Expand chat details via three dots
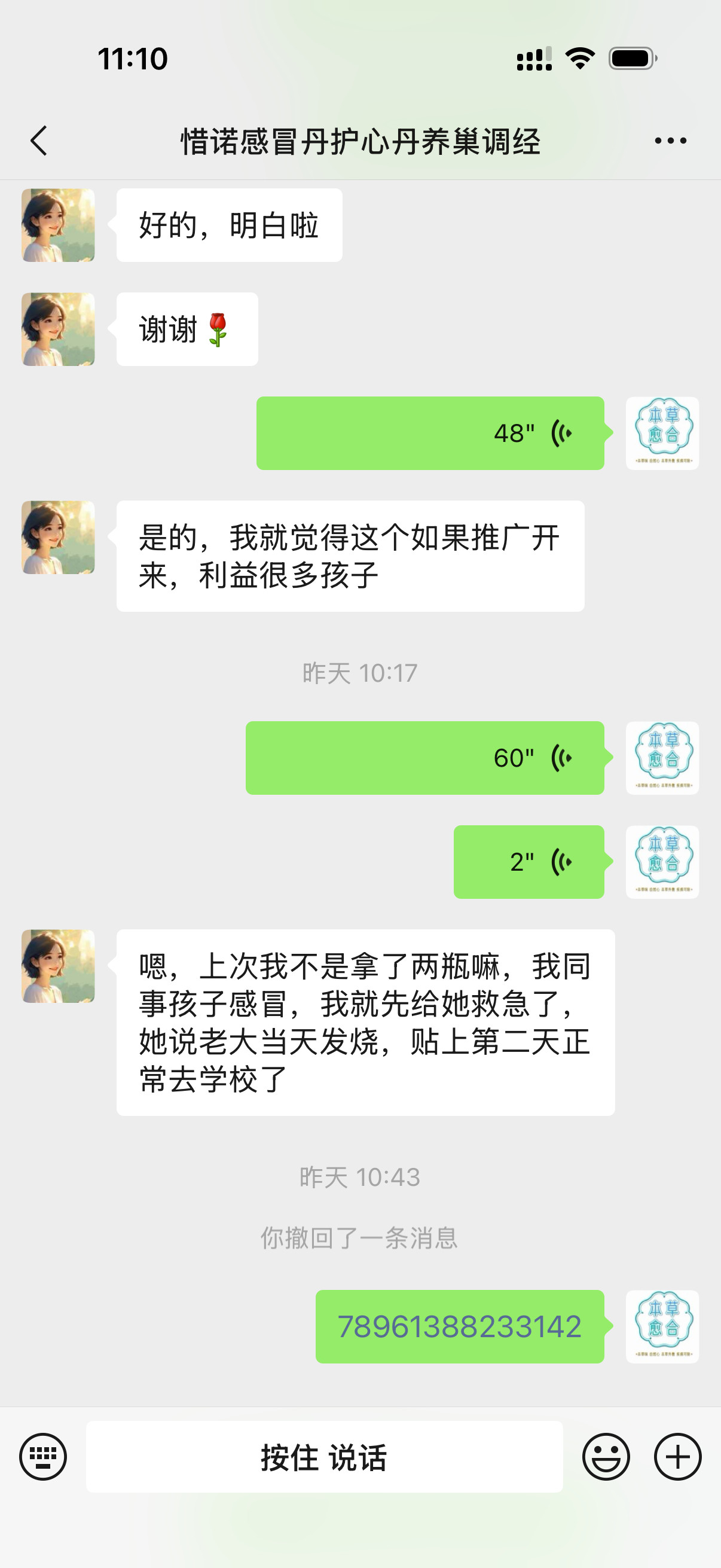 tap(670, 139)
